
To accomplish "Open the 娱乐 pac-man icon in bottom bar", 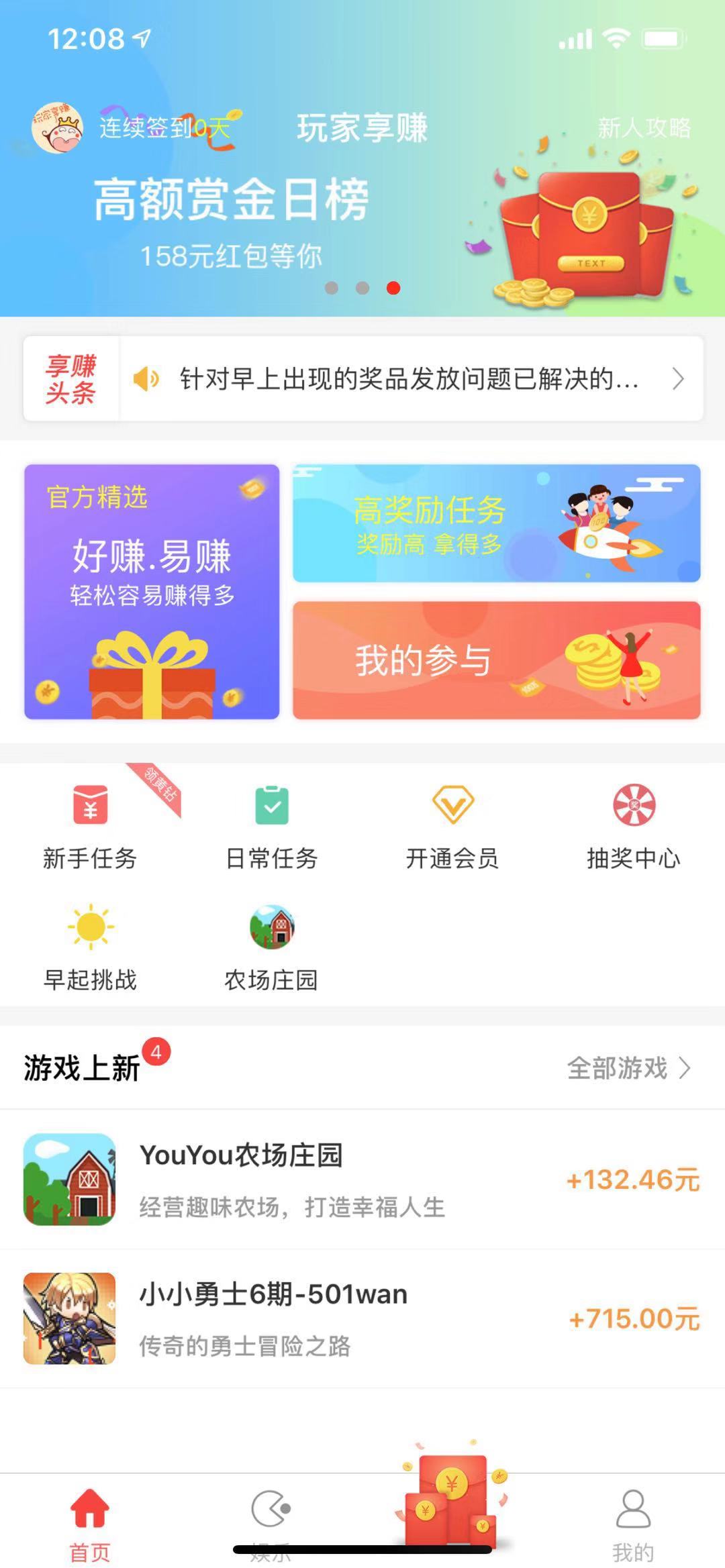I will (x=271, y=1506).
